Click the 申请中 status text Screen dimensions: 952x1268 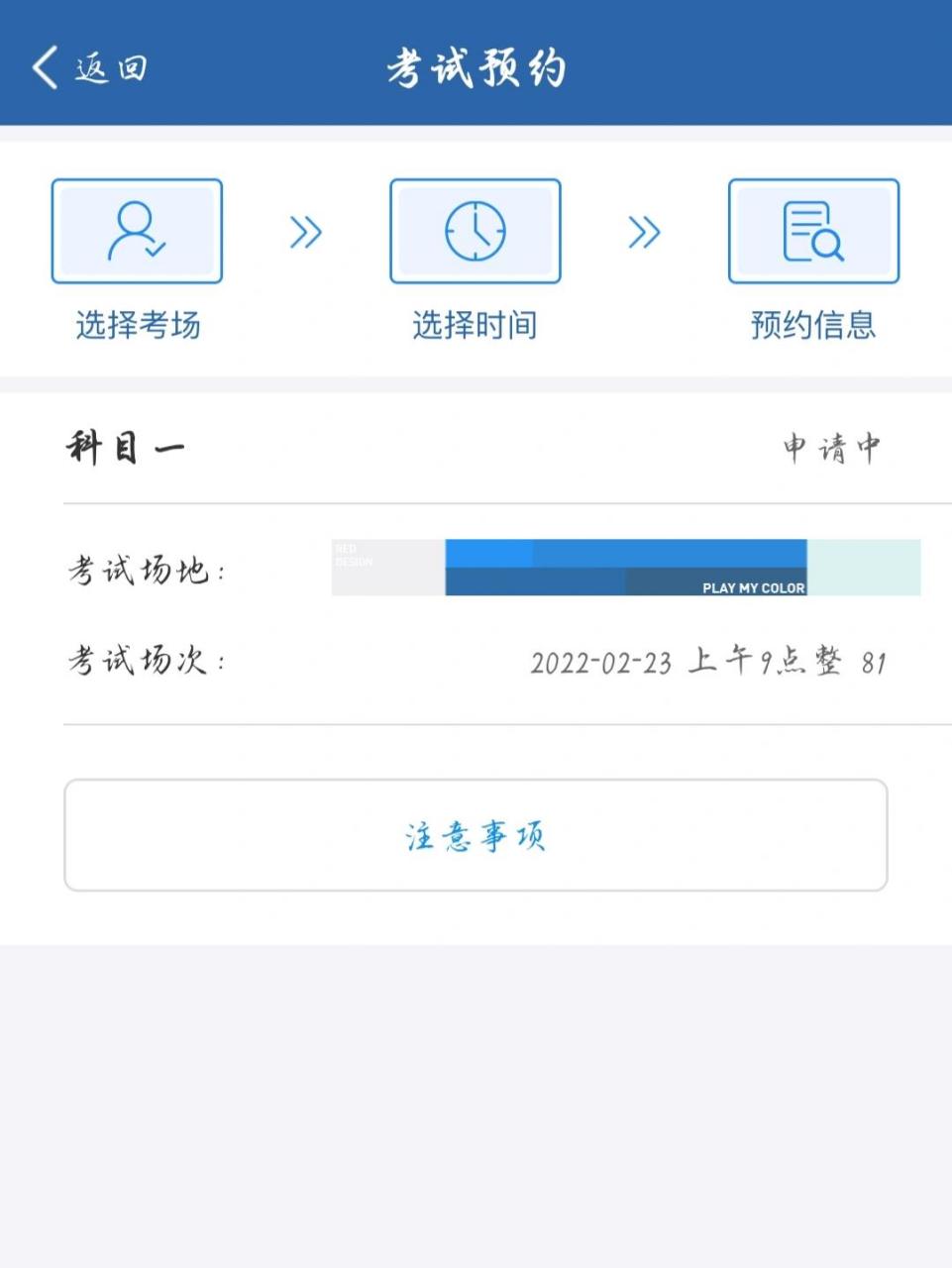click(x=832, y=448)
